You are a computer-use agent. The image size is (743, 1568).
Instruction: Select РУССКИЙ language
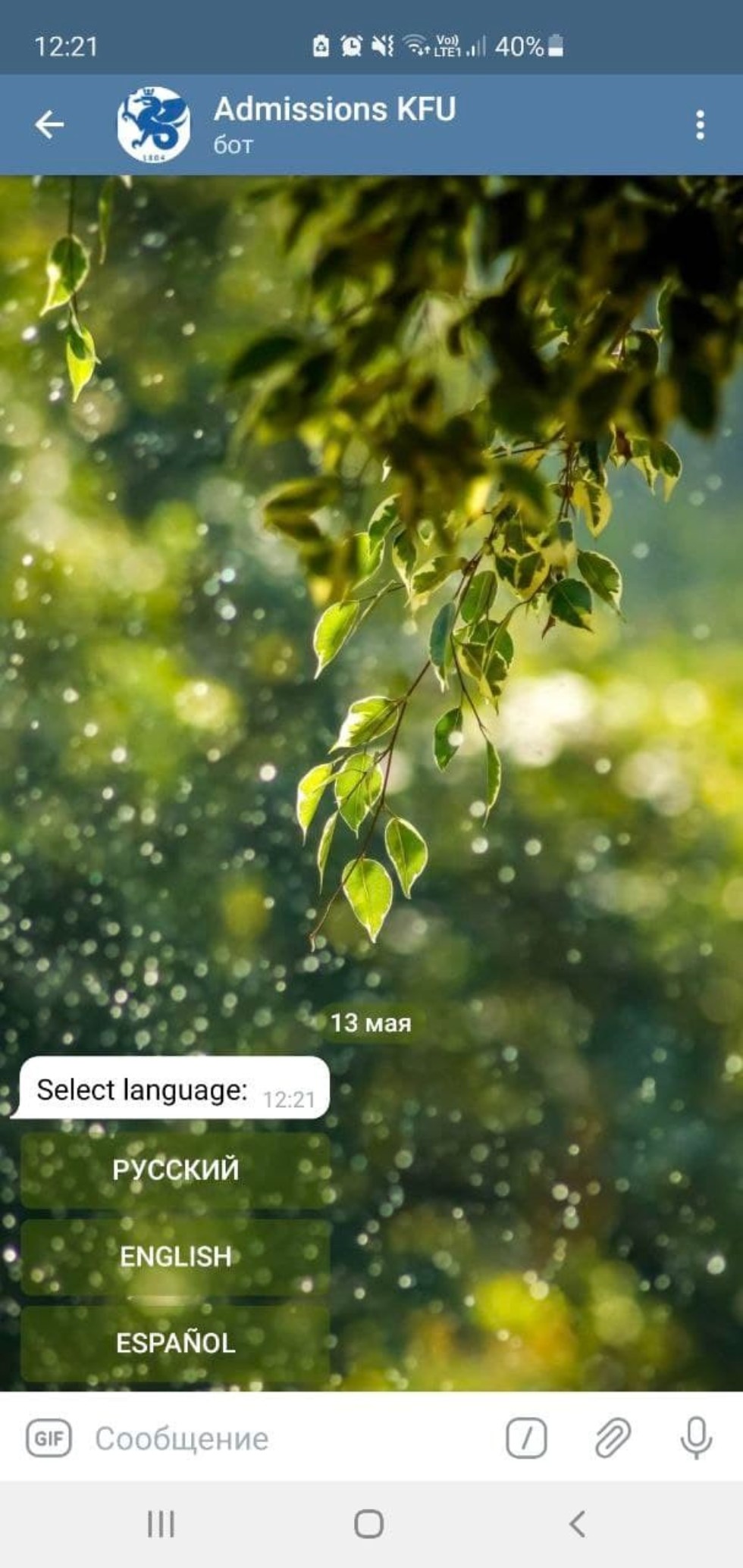point(175,1170)
